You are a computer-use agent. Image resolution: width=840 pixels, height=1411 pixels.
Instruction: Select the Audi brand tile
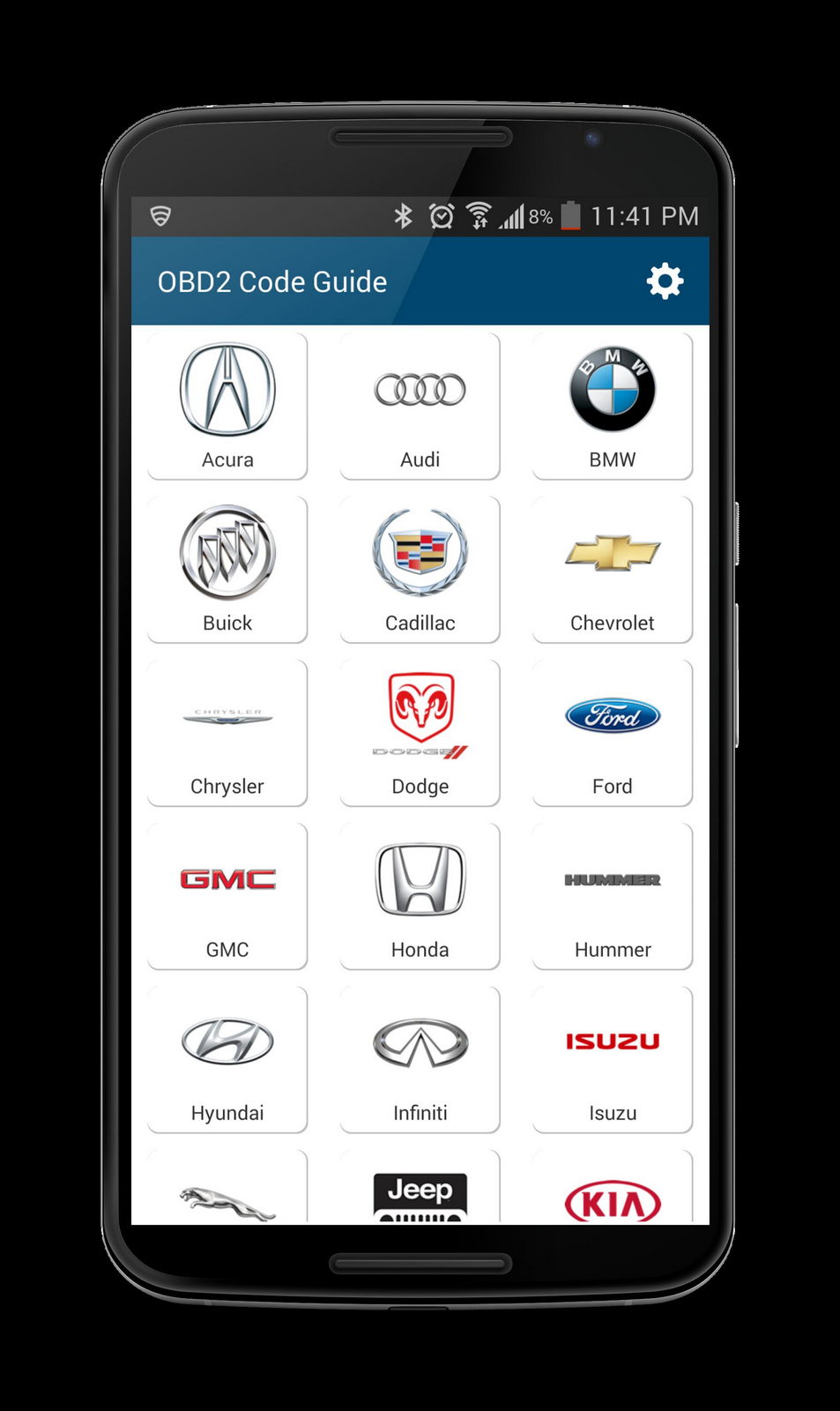[420, 406]
